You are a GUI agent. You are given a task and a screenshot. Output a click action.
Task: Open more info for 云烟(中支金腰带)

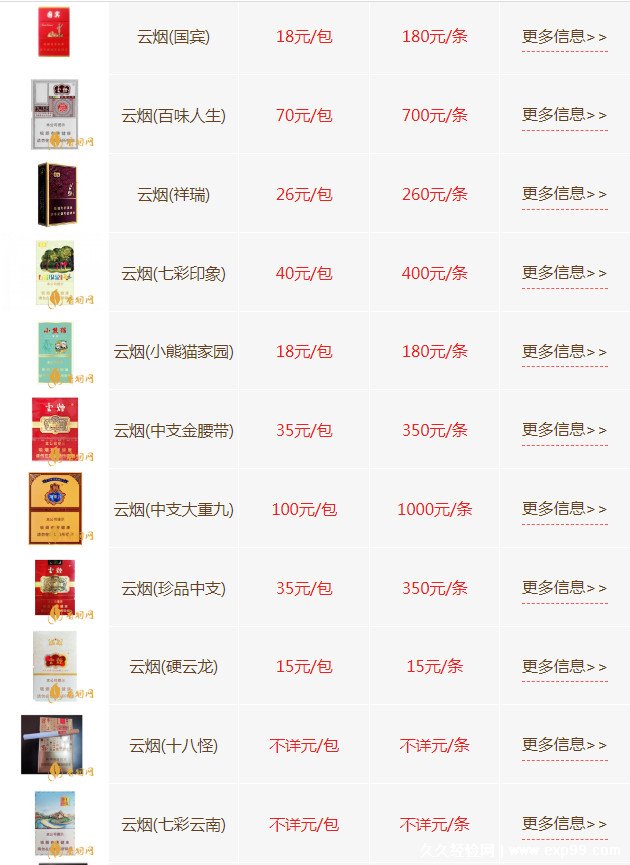(x=564, y=430)
